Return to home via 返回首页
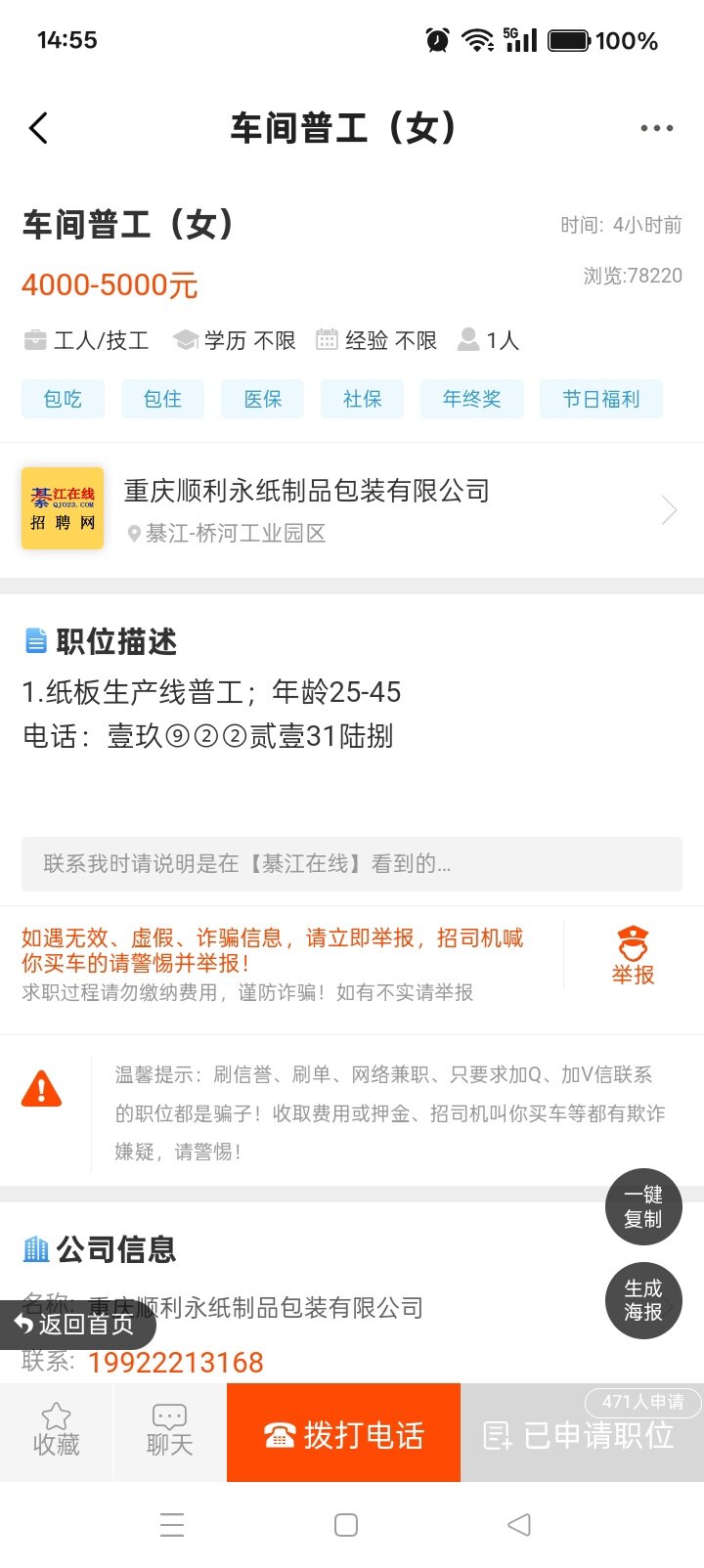The height and width of the screenshot is (1568, 704). point(76,1325)
